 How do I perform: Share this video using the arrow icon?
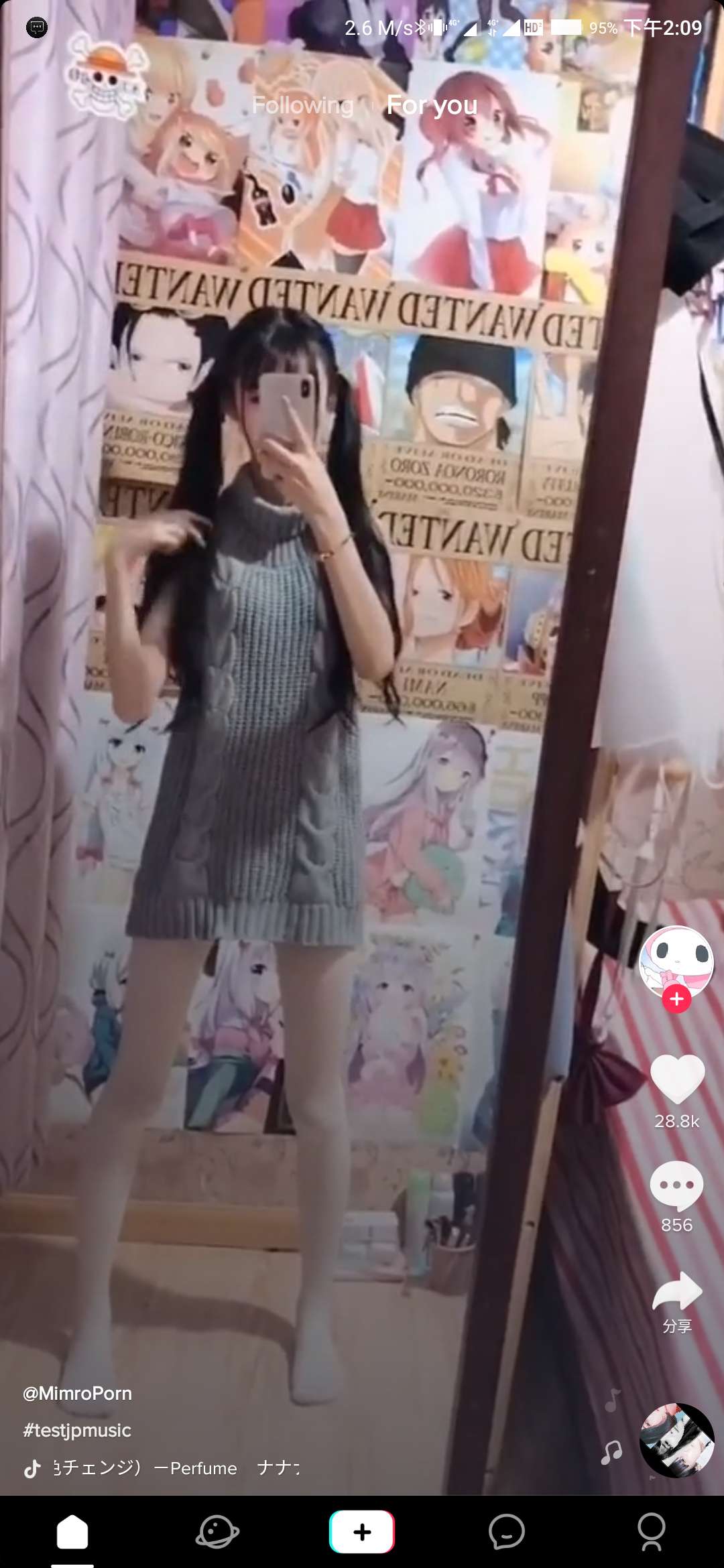pos(677,1291)
